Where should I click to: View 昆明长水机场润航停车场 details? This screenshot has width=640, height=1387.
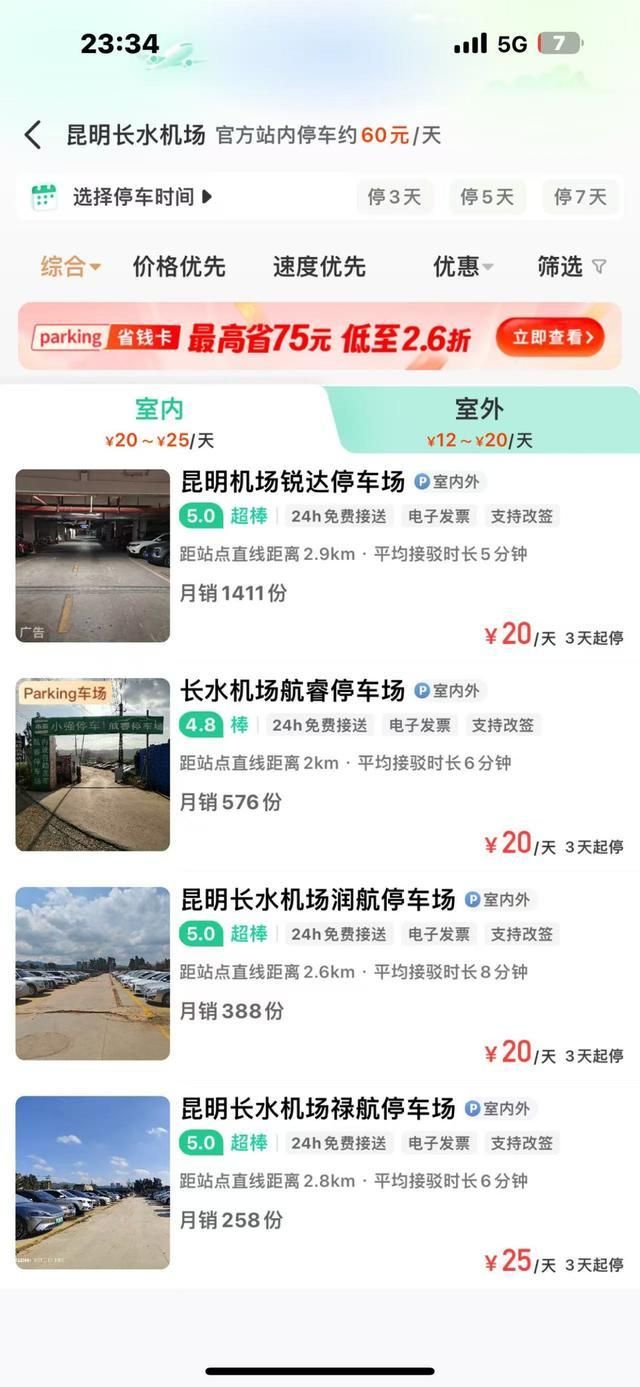[318, 900]
